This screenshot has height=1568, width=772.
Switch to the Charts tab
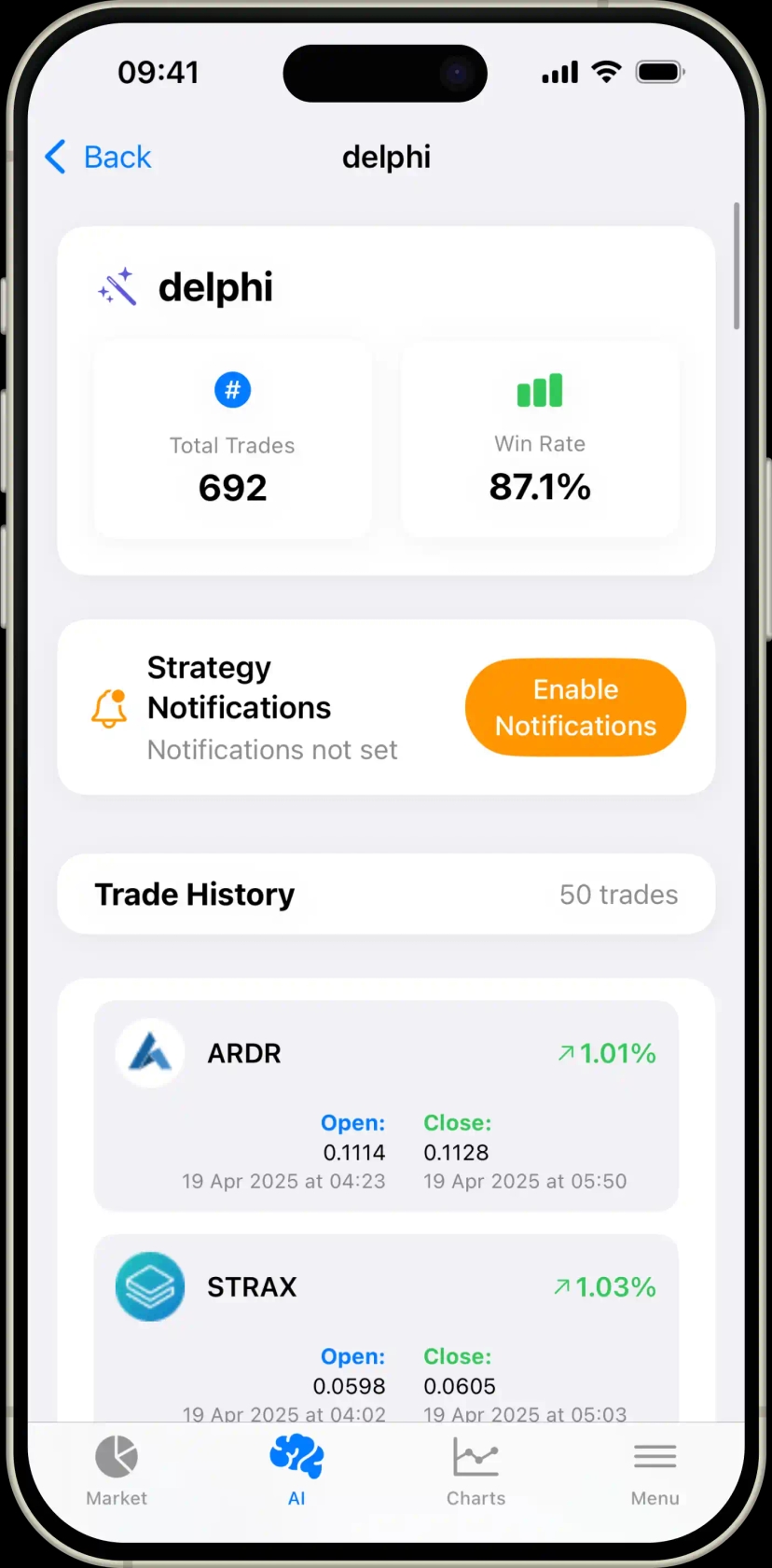click(476, 1470)
